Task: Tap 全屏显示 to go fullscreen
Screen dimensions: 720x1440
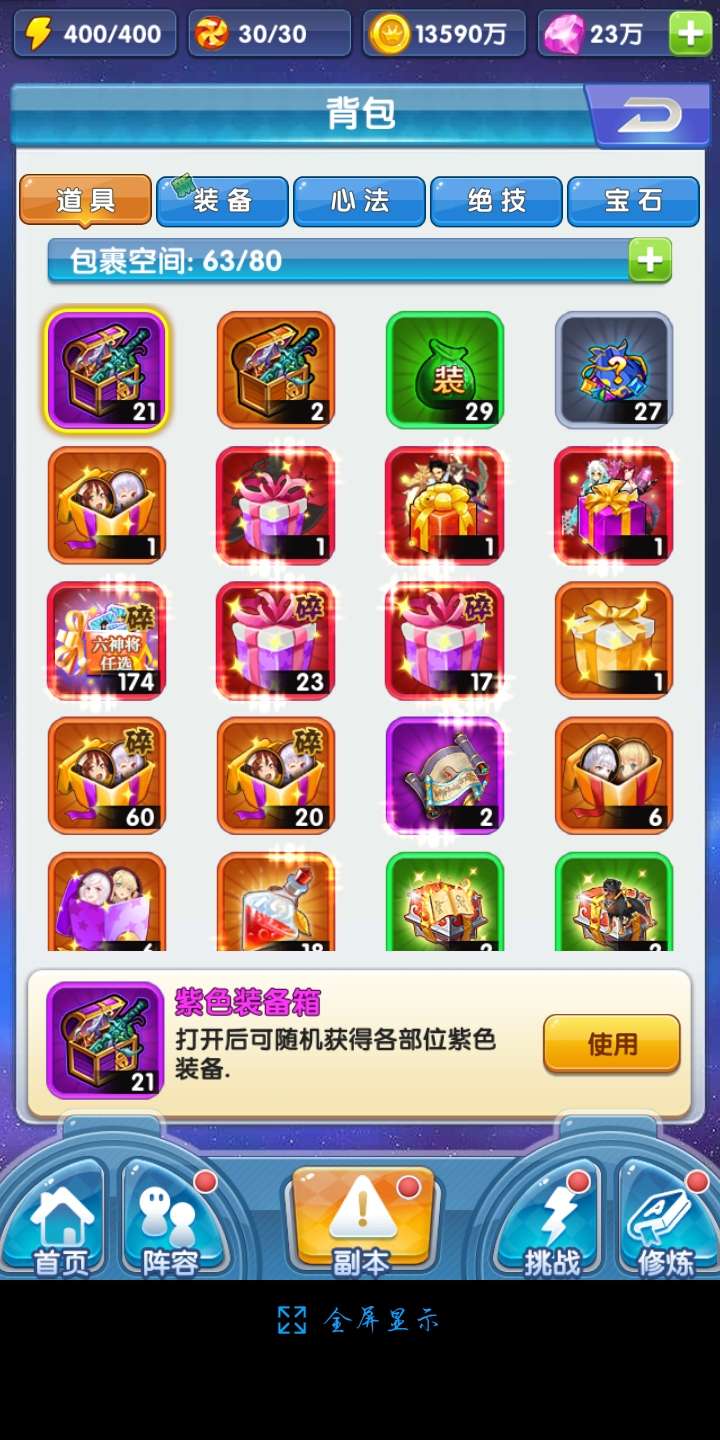Action: (359, 1320)
